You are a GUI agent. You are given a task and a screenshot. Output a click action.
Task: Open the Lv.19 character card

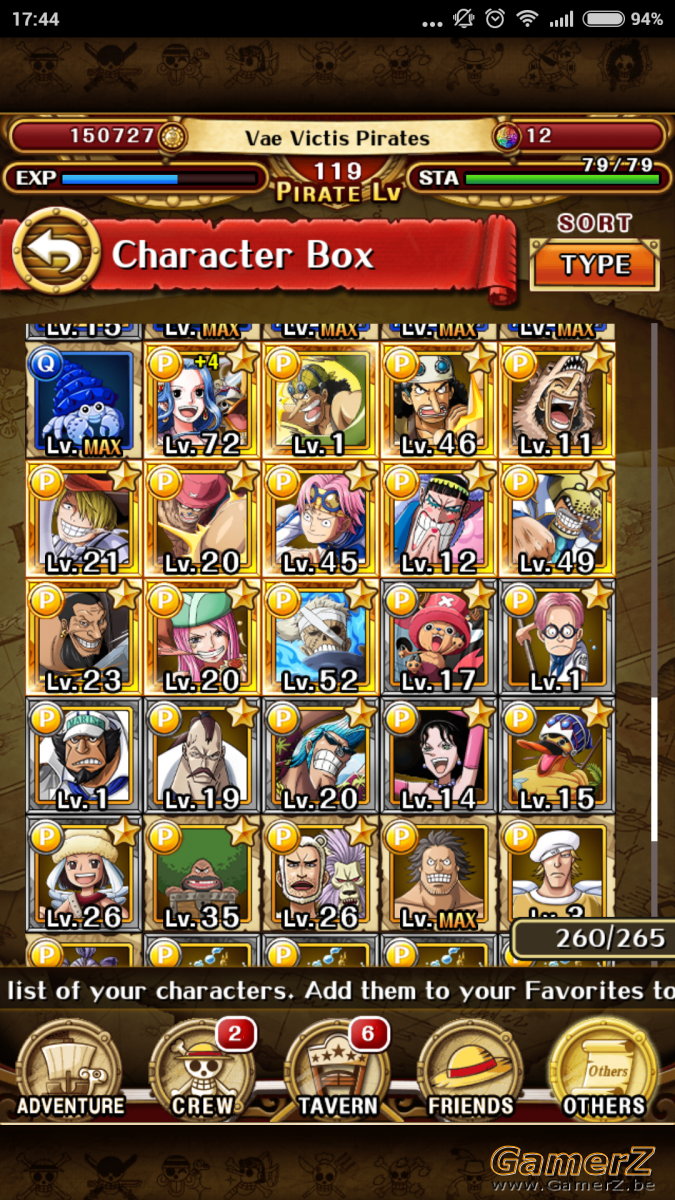(203, 756)
